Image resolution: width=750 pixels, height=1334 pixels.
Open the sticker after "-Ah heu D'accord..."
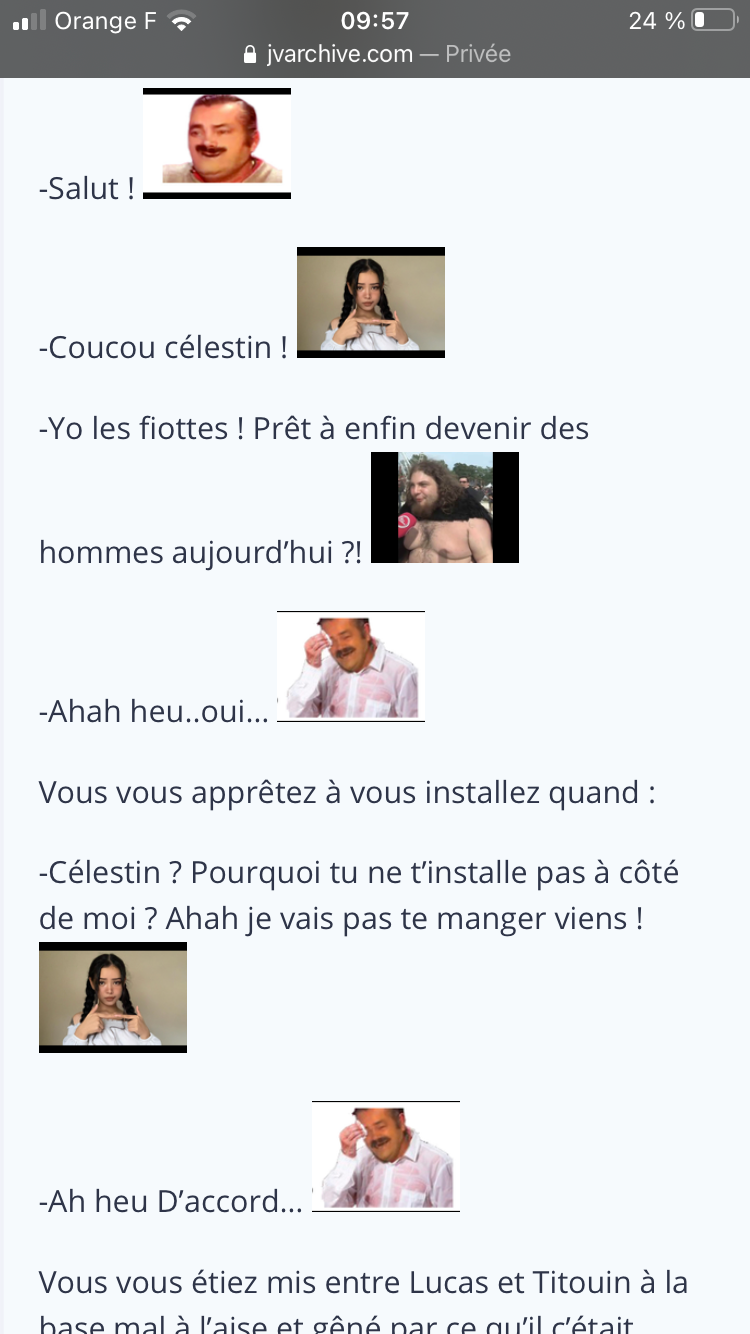tap(386, 1156)
